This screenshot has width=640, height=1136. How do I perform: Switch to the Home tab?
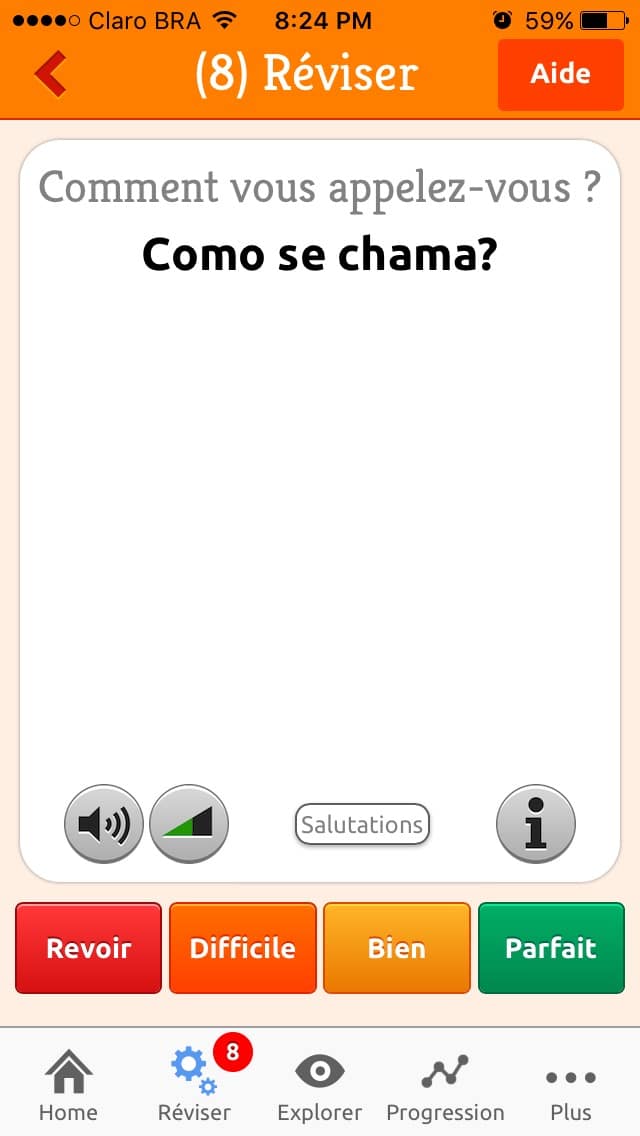pos(68,1084)
